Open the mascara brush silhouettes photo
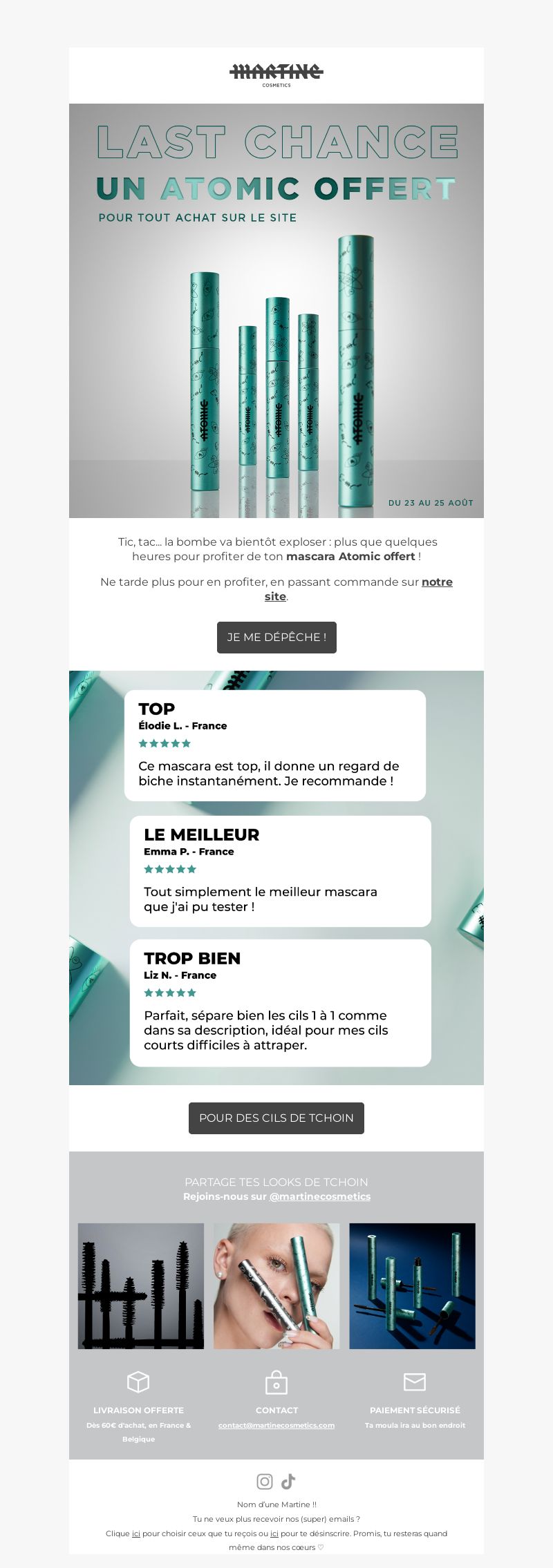The width and height of the screenshot is (553, 1568). (x=141, y=1285)
